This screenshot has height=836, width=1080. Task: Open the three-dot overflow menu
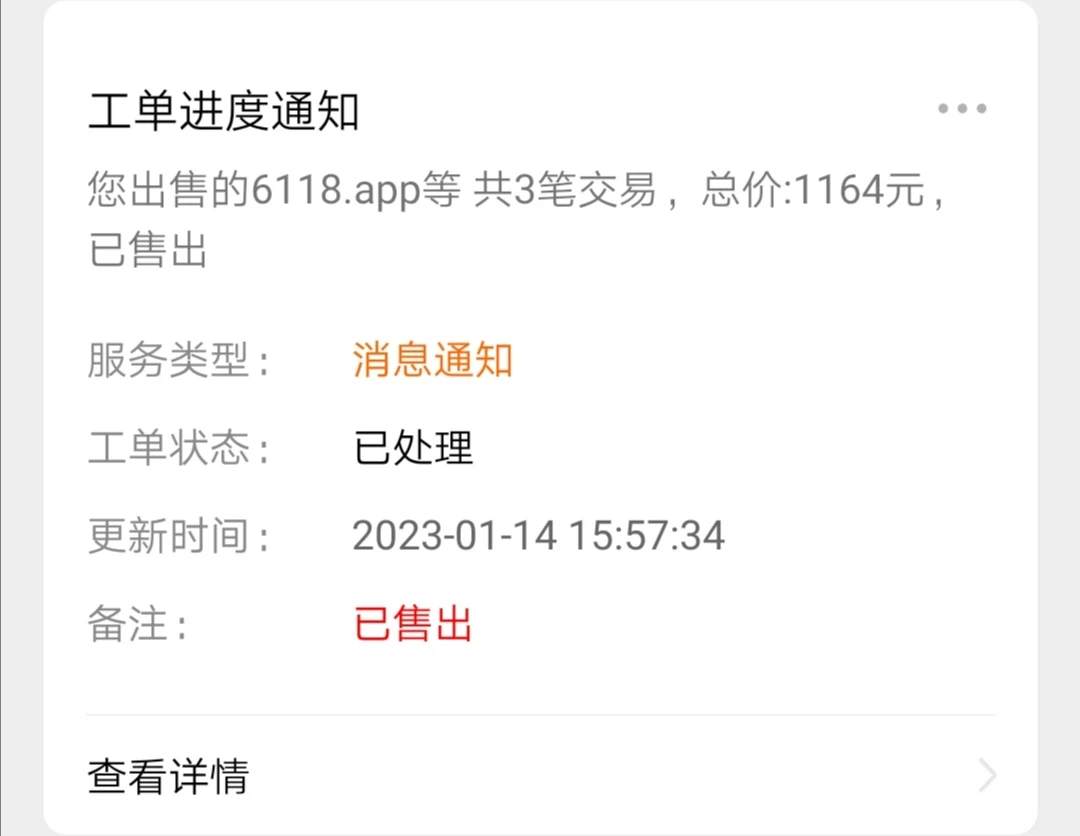pyautogui.click(x=962, y=109)
